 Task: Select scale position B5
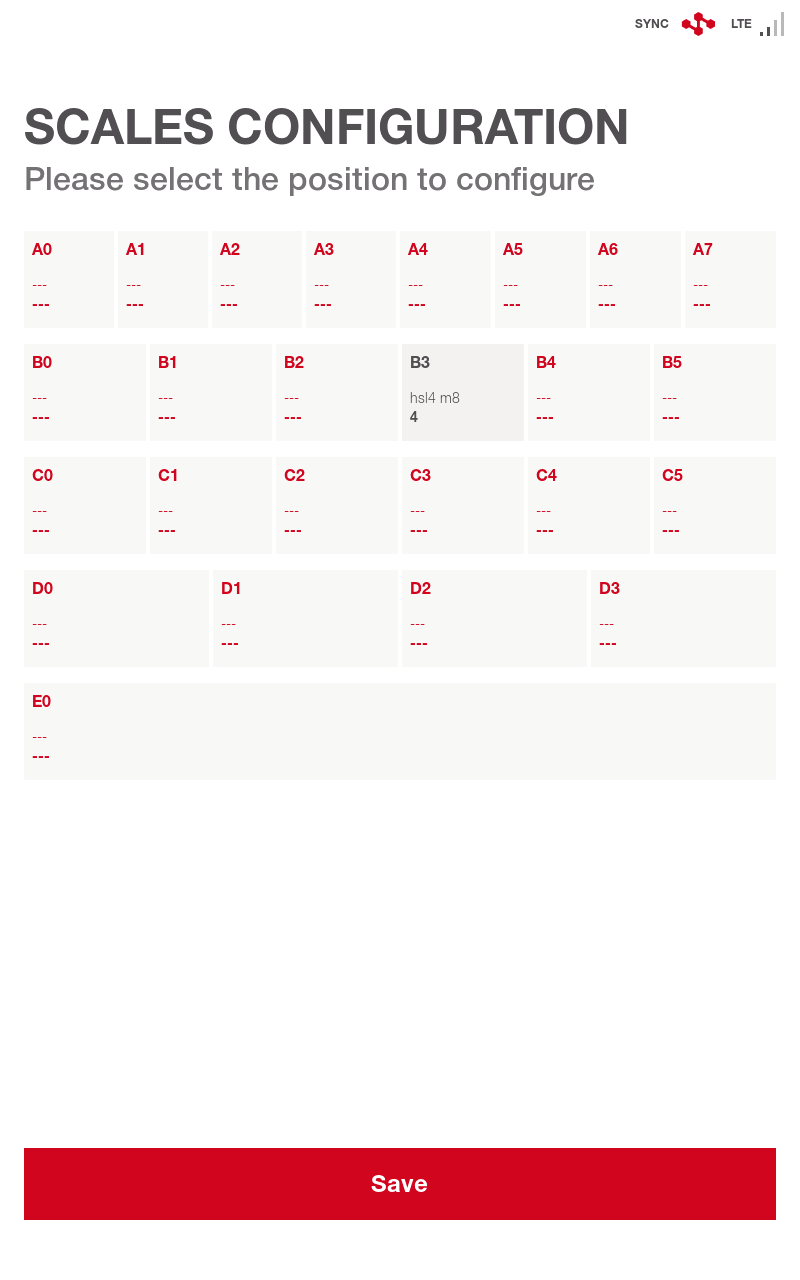(x=715, y=392)
